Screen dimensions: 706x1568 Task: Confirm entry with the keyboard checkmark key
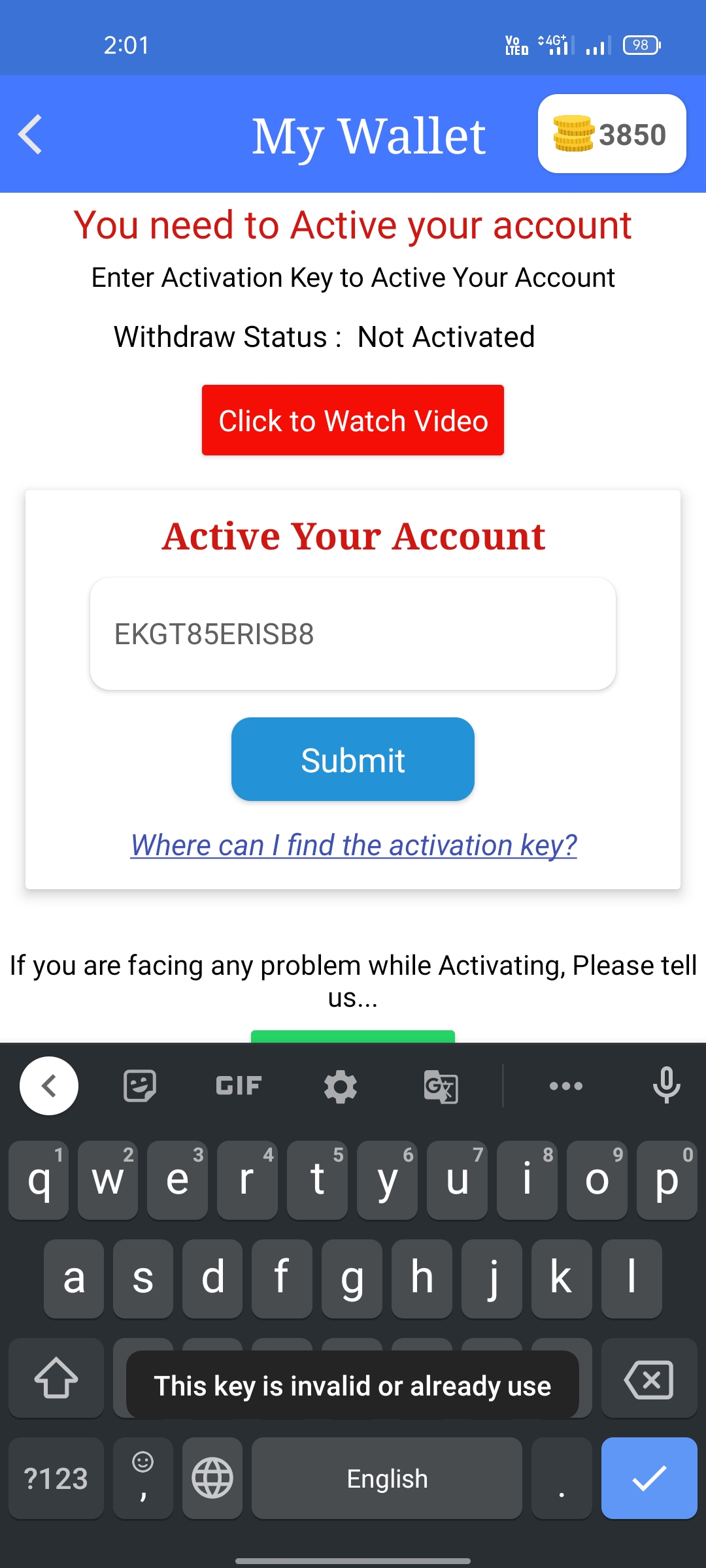pos(648,1478)
